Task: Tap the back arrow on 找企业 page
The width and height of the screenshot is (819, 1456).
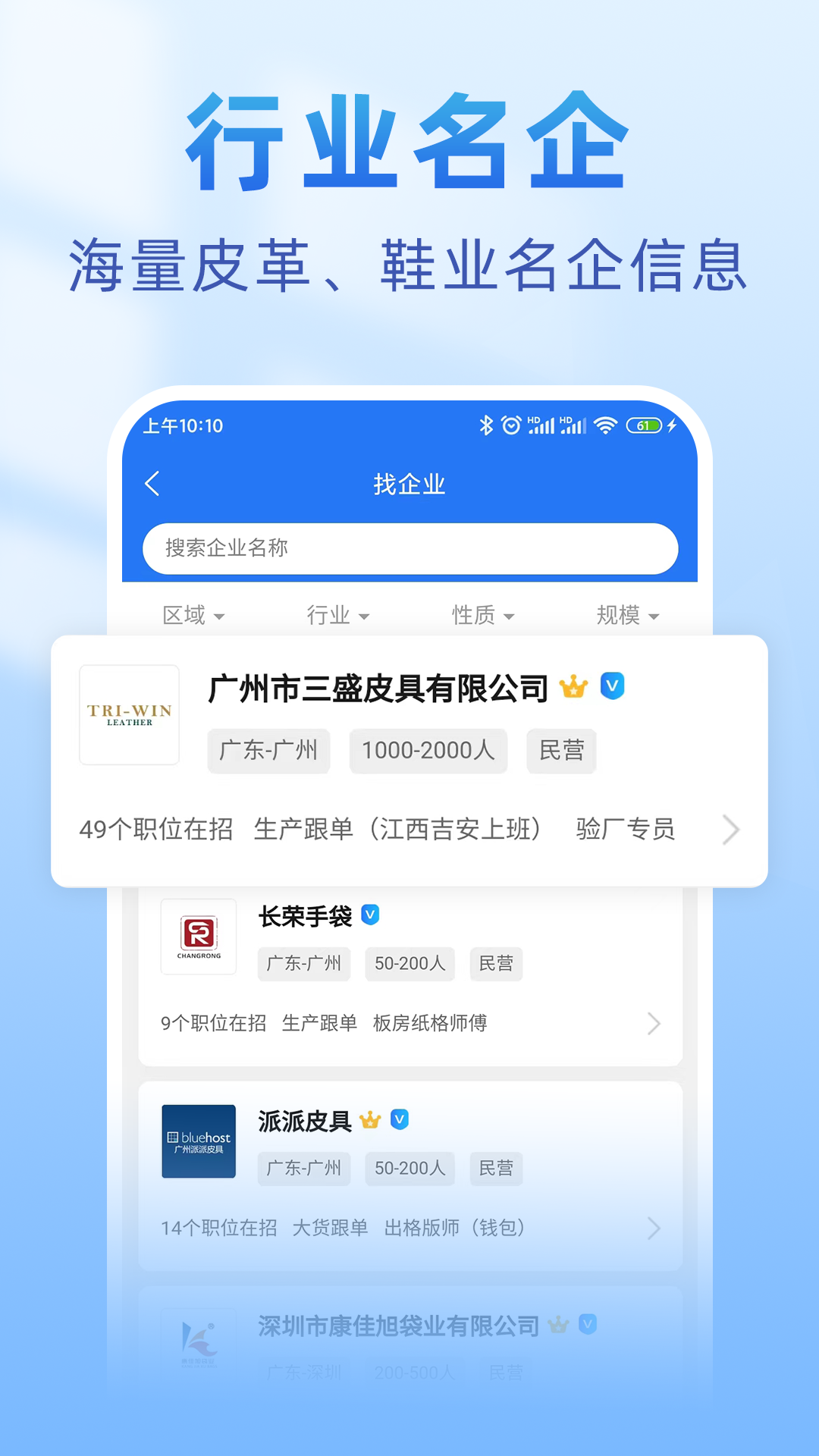Action: point(152,483)
